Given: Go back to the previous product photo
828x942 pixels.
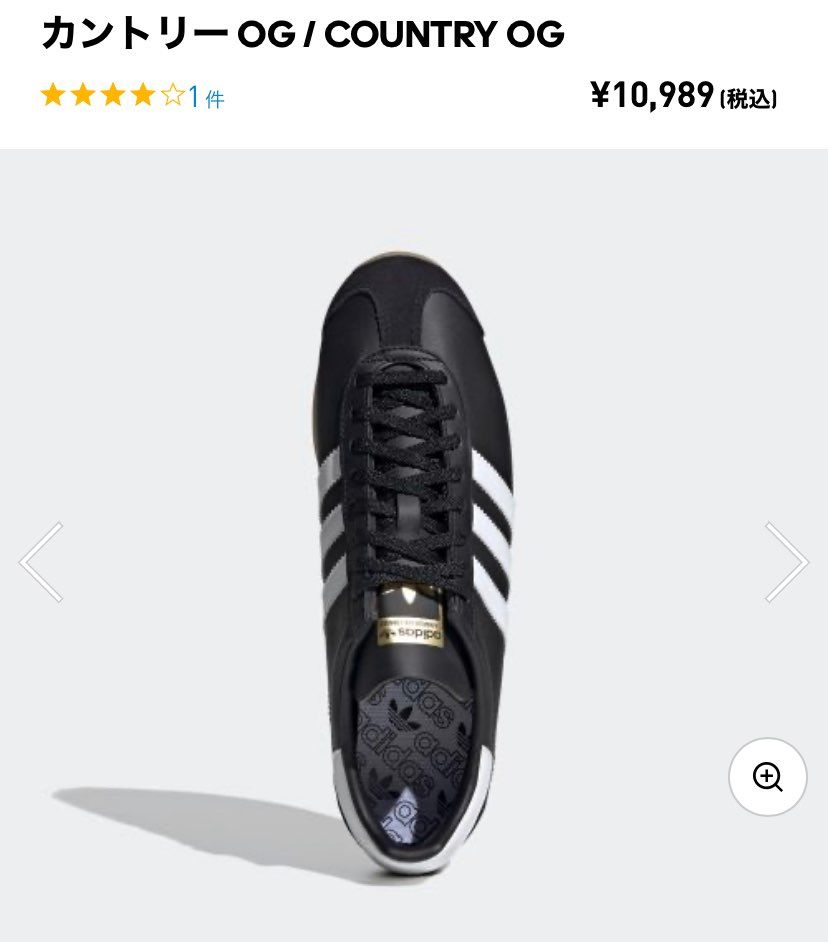Looking at the screenshot, I should point(38,562).
